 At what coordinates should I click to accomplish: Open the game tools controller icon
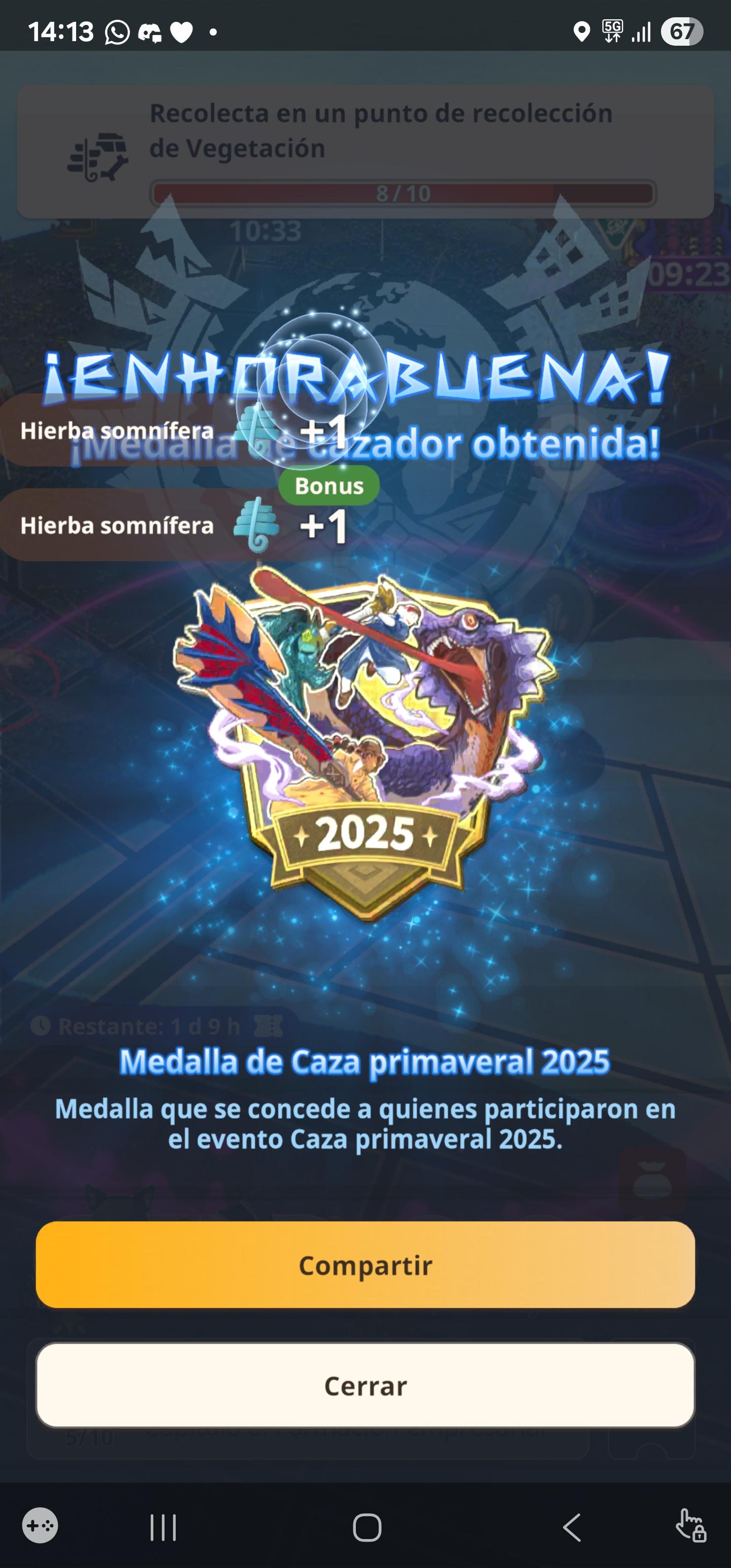click(x=40, y=1525)
